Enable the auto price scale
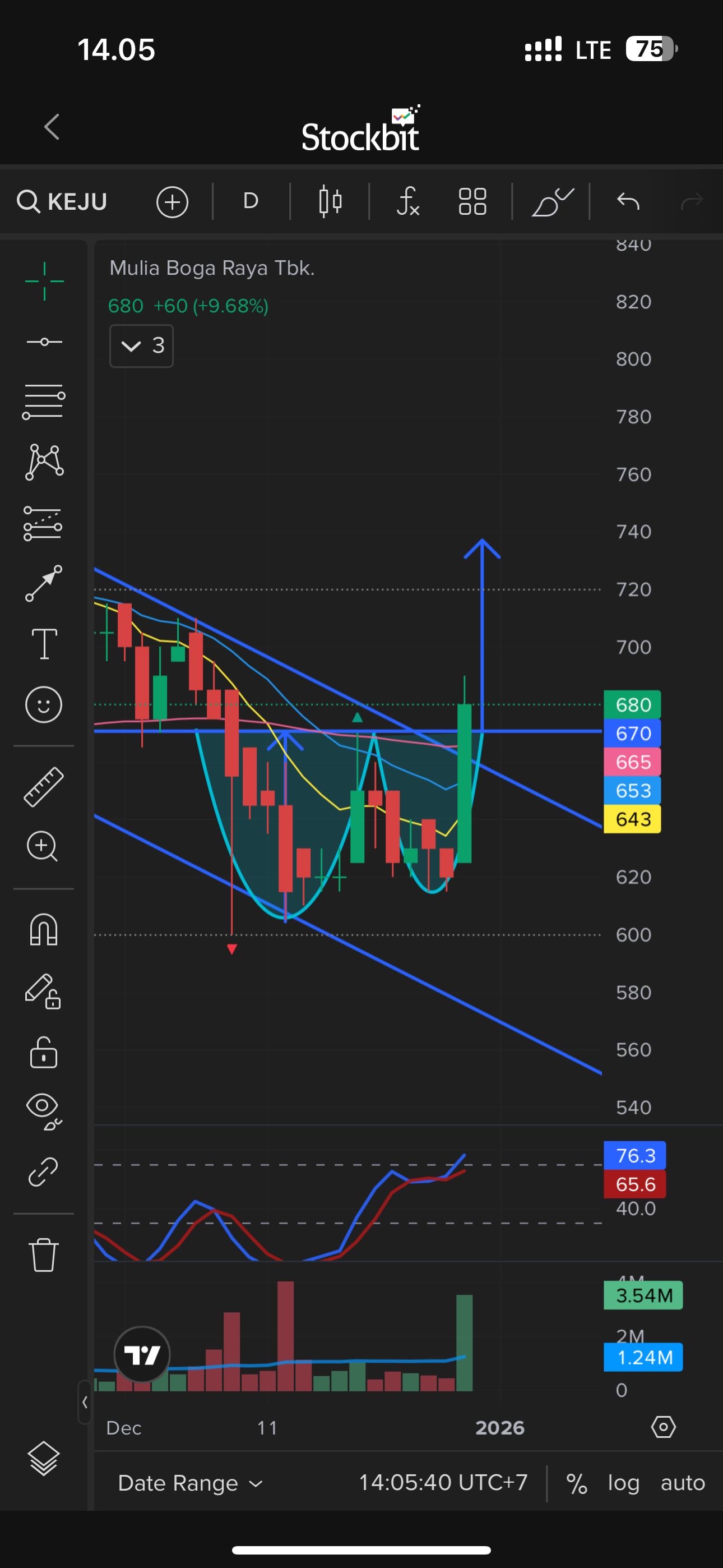 (683, 1483)
